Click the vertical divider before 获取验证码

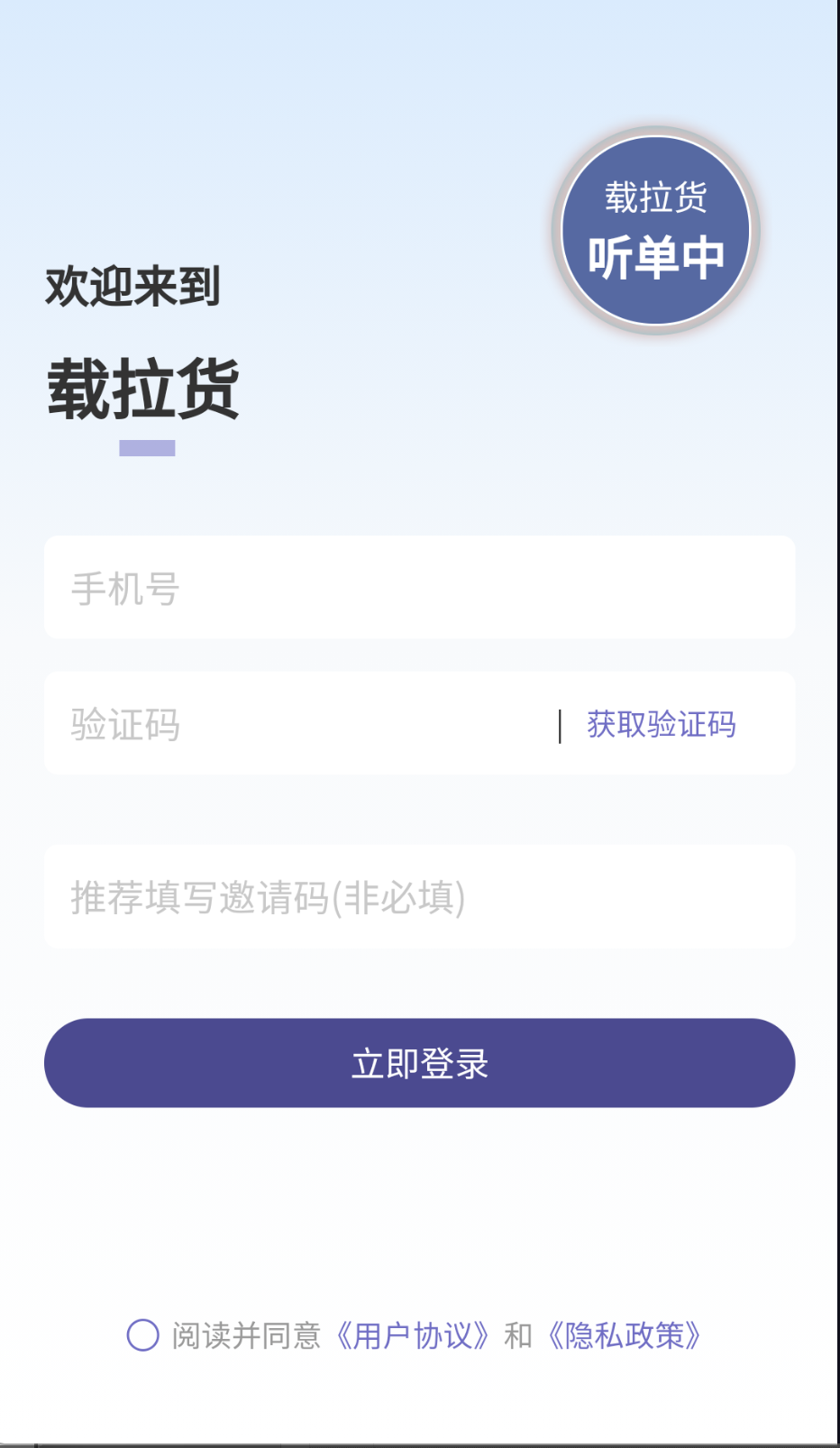(561, 724)
